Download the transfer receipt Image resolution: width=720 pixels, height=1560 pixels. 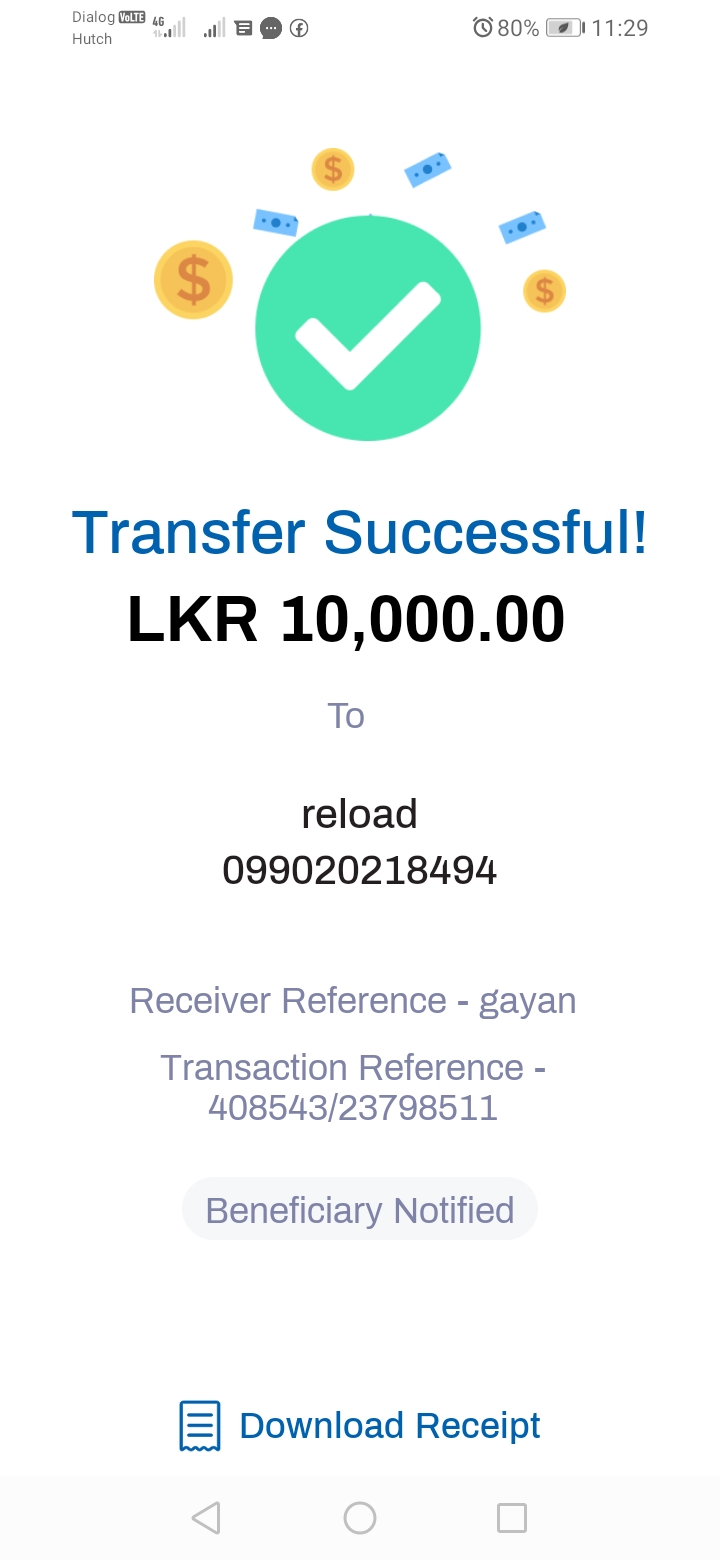(x=360, y=1425)
